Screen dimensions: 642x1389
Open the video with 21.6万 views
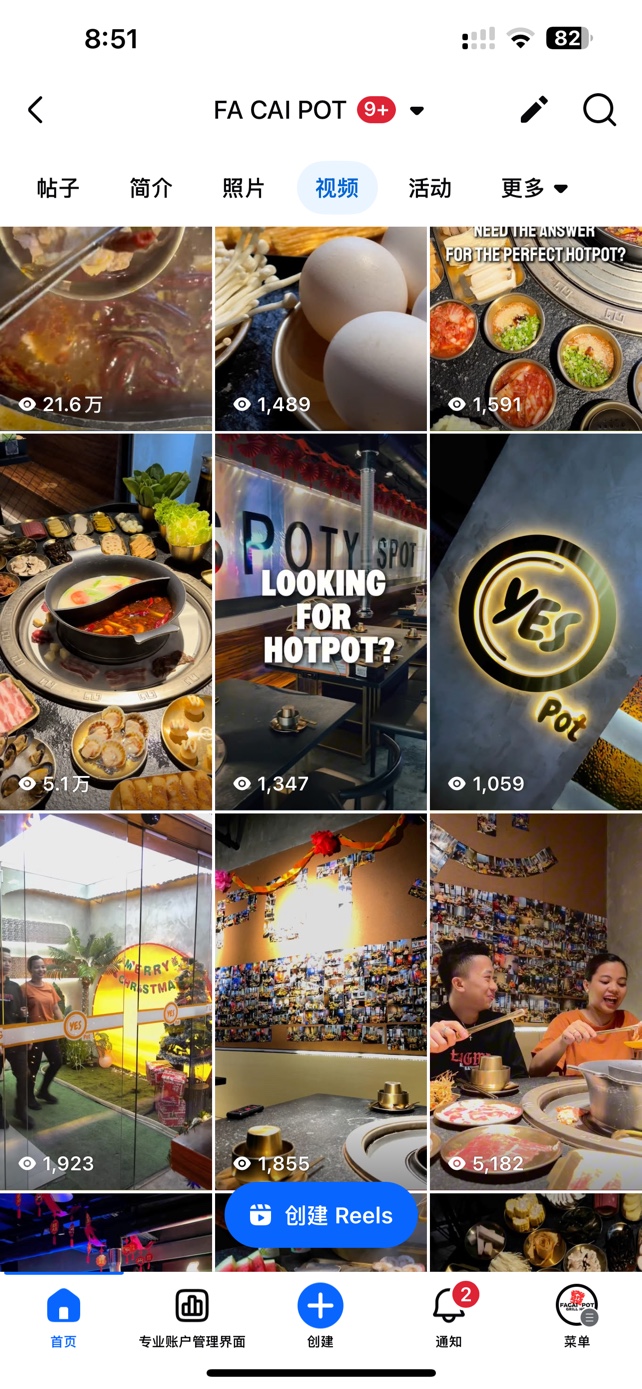[106, 329]
